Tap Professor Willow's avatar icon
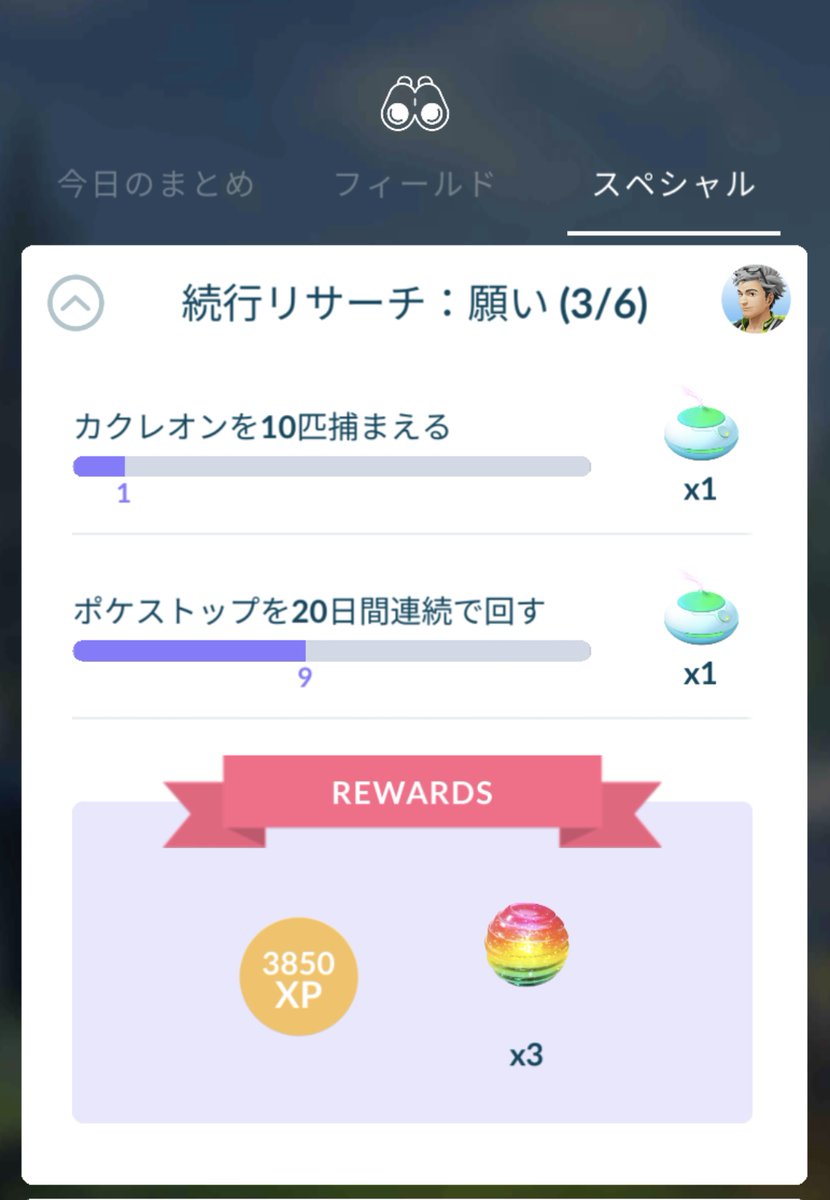The image size is (830, 1200). pos(756,299)
